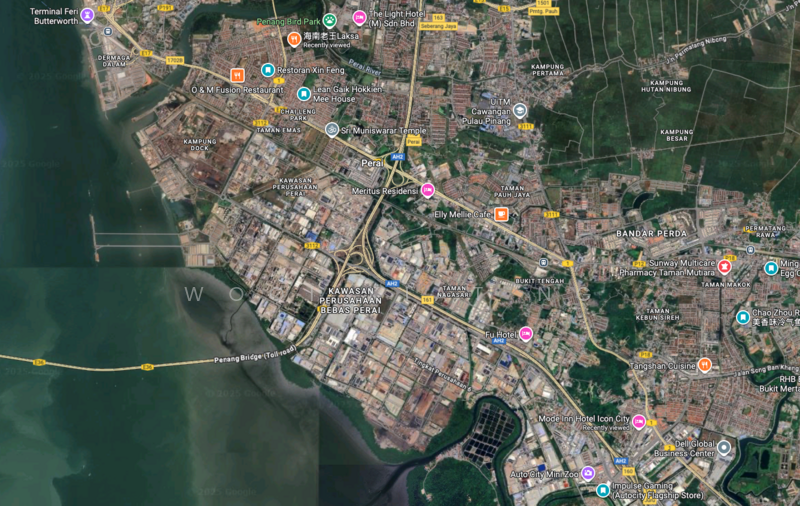This screenshot has width=800, height=506.
Task: Tap Dell Global Business Center marker
Action: tap(724, 447)
